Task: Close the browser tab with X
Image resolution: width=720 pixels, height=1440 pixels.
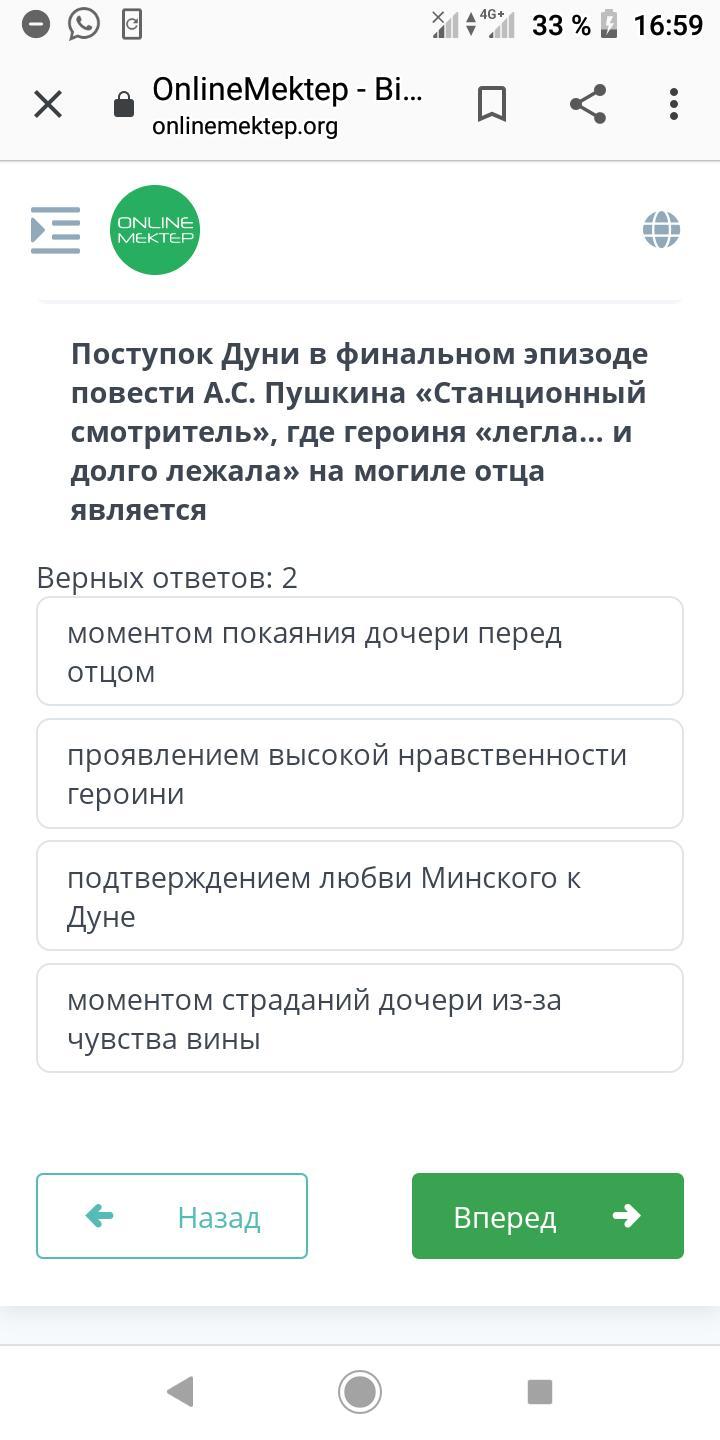Action: click(x=48, y=104)
